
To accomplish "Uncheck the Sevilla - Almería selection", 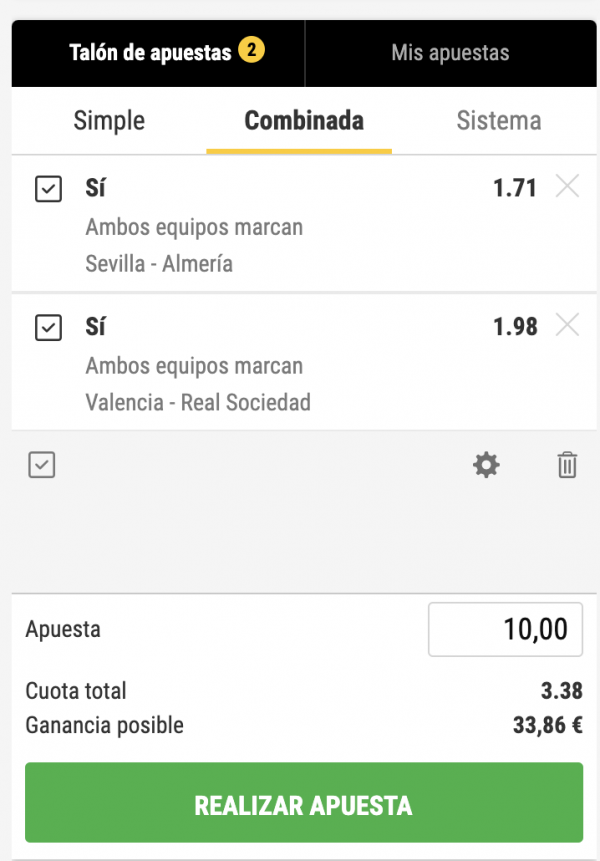I will tap(48, 188).
